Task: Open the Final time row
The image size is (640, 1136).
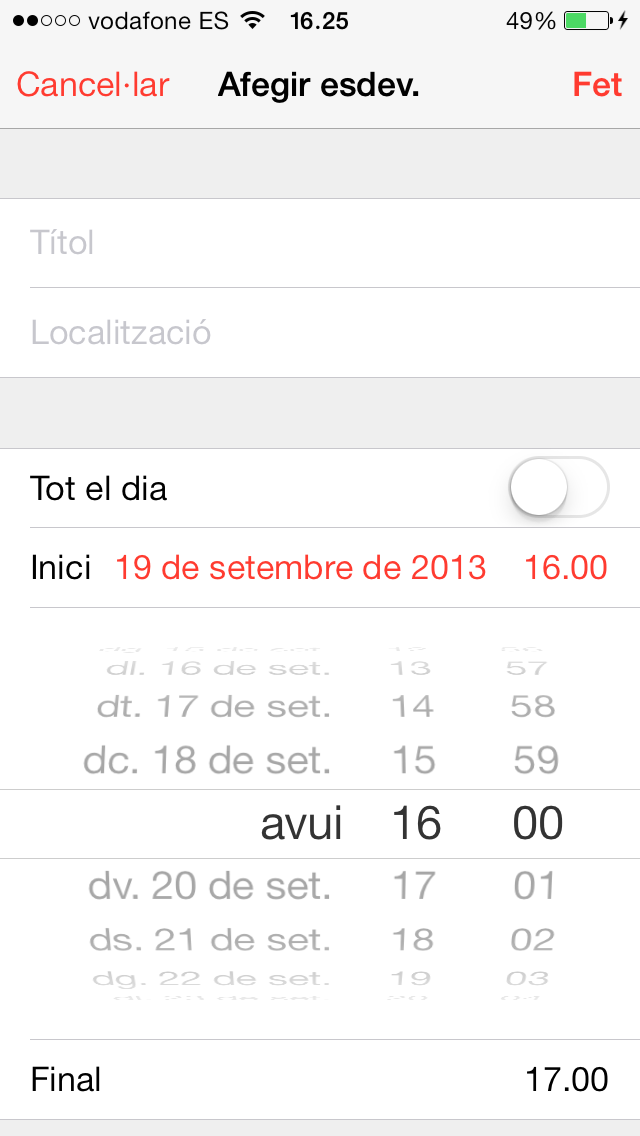Action: tap(320, 1079)
